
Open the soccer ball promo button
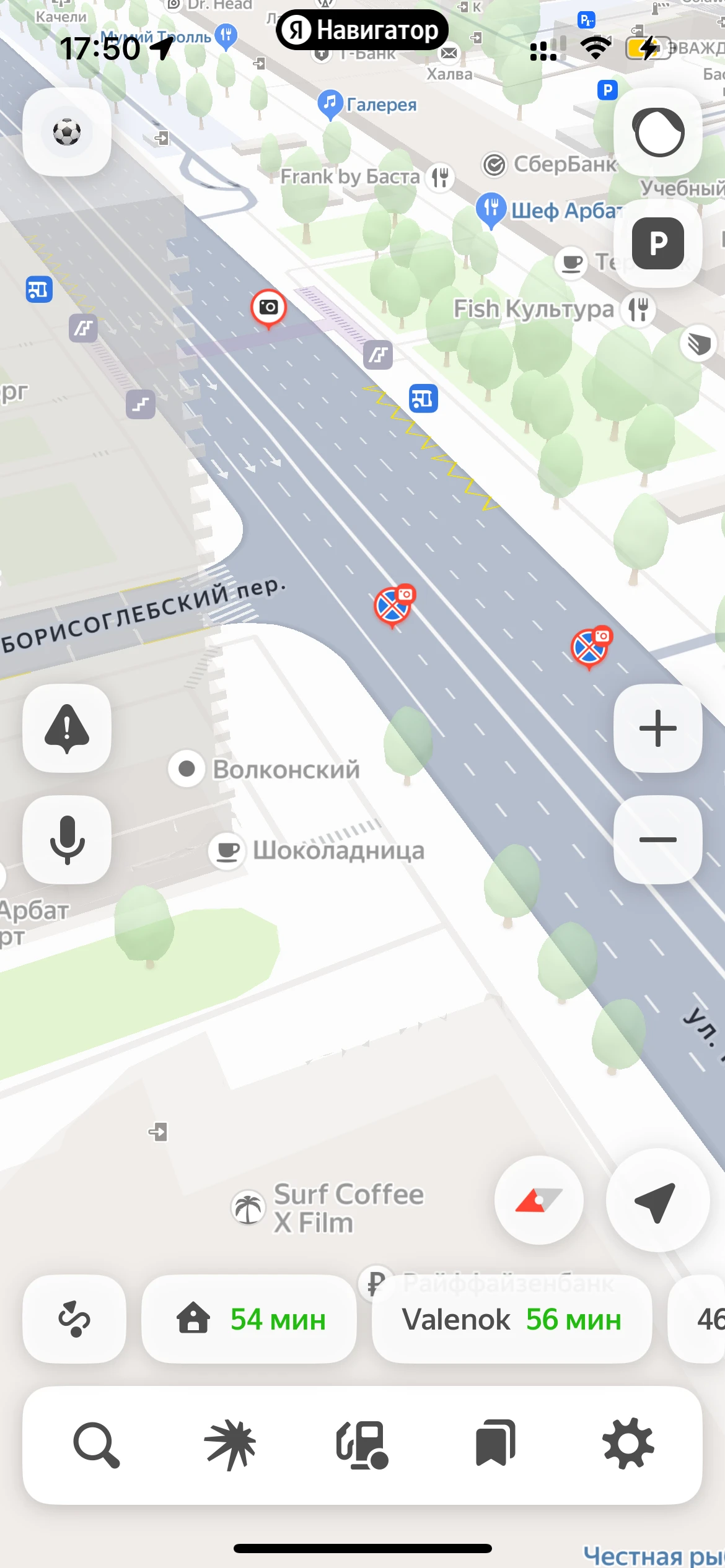point(67,132)
